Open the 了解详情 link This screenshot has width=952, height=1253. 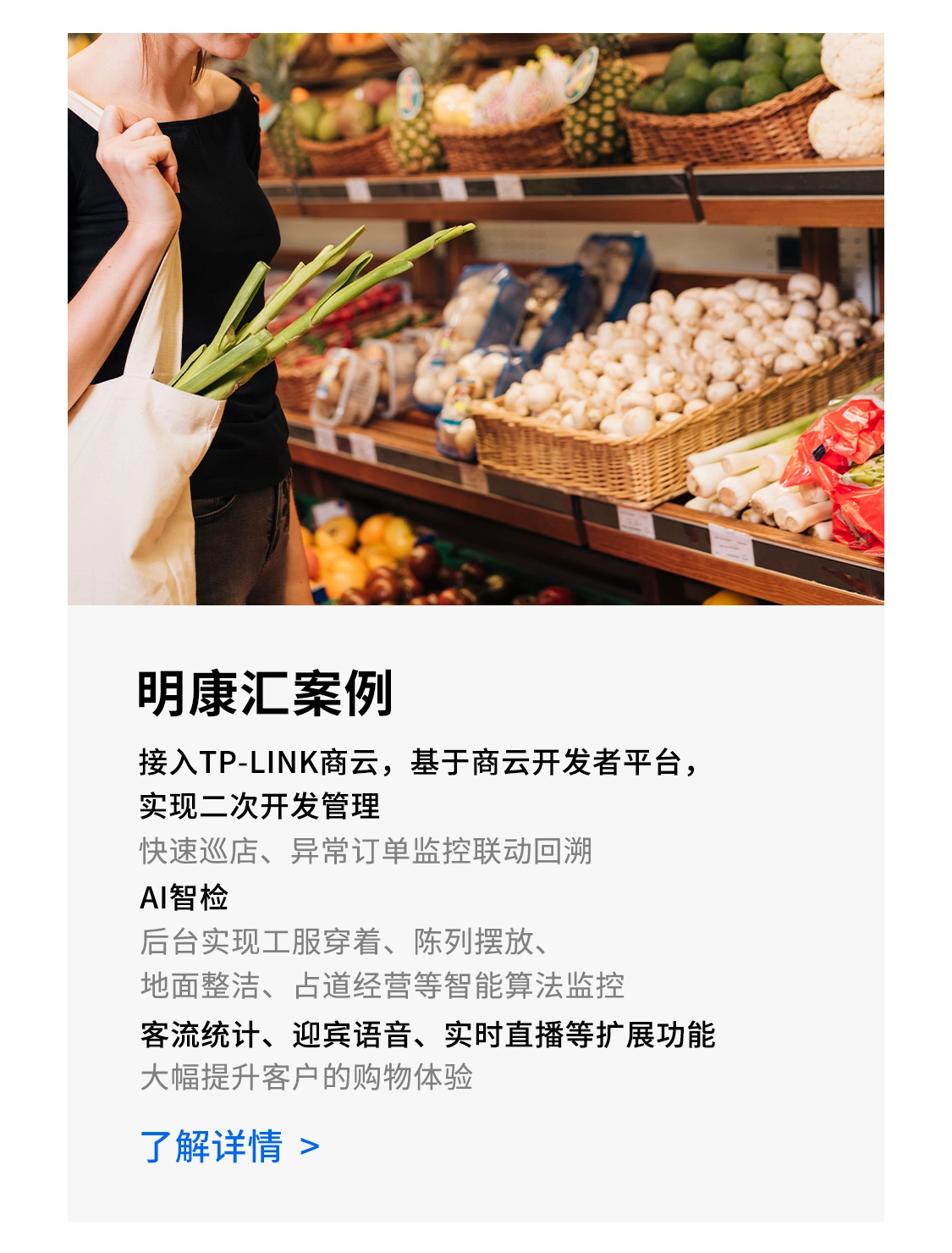[229, 1146]
